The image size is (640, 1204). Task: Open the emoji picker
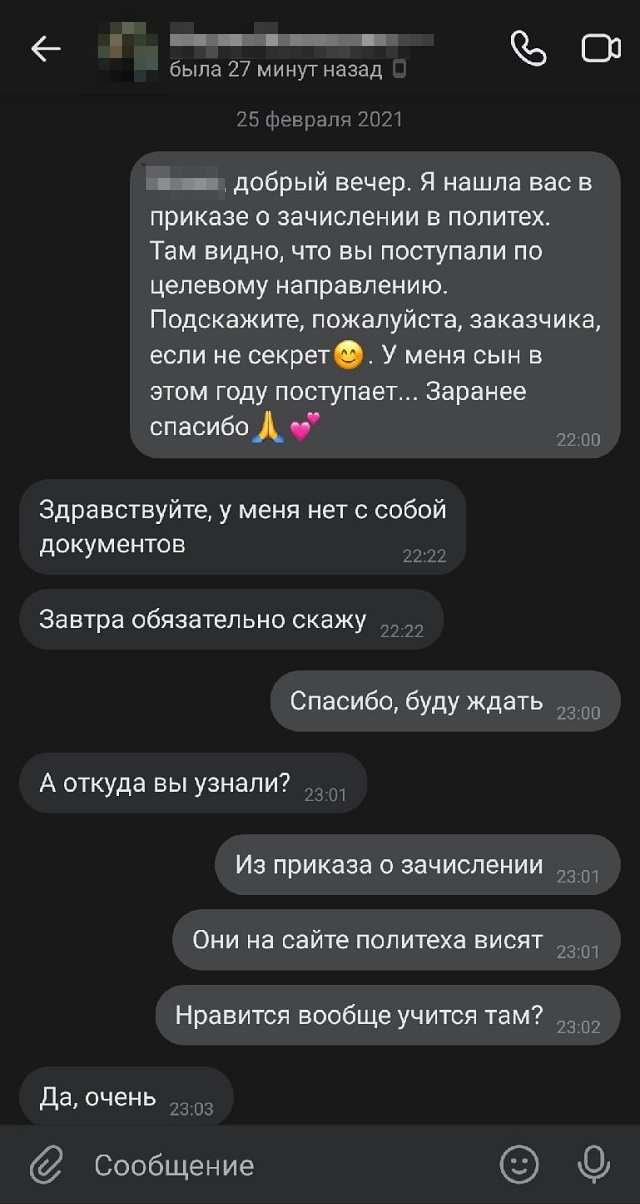519,1164
